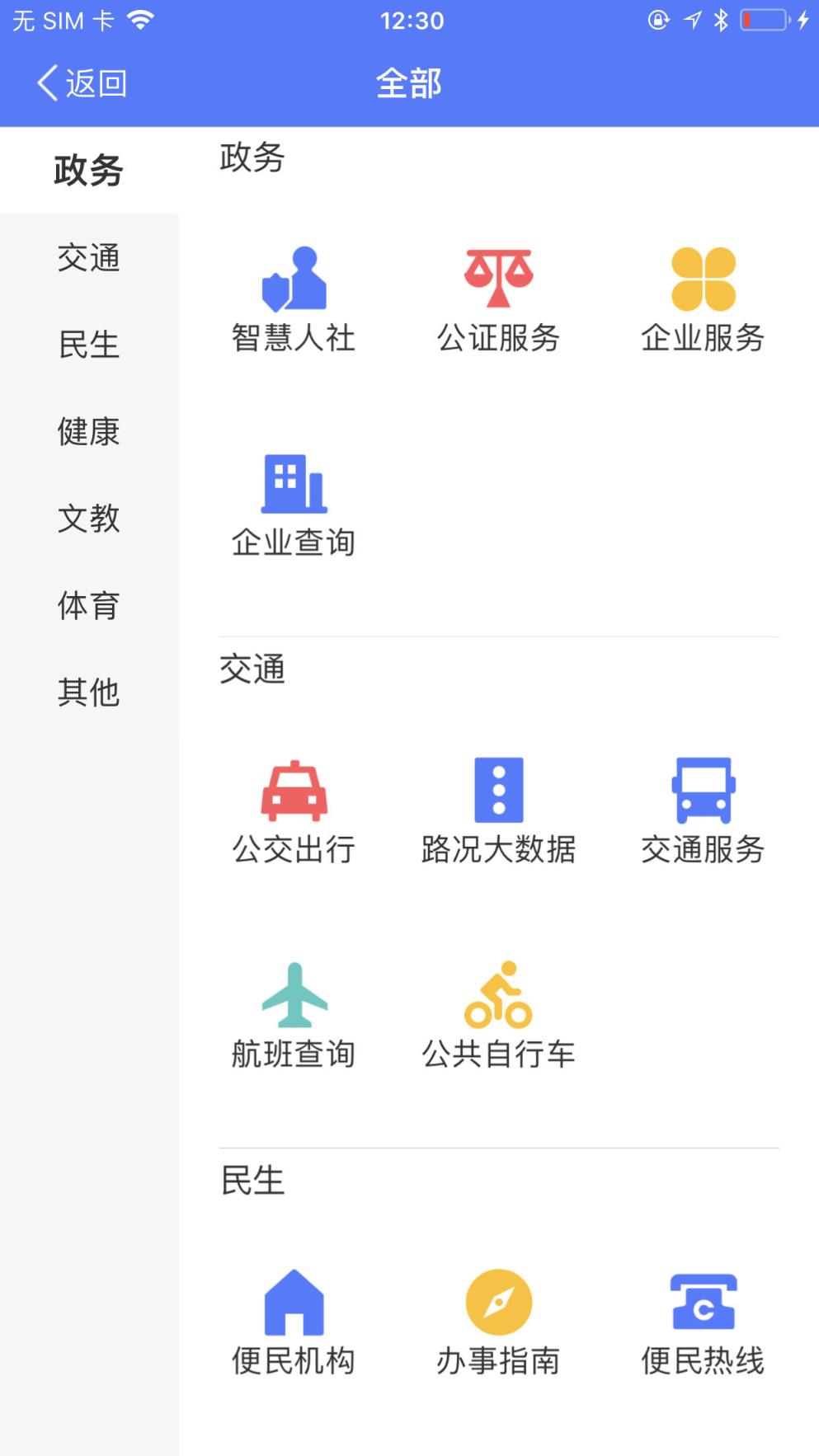819x1456 pixels.
Task: Tap the 航班查询 airplane icon
Action: (x=294, y=998)
